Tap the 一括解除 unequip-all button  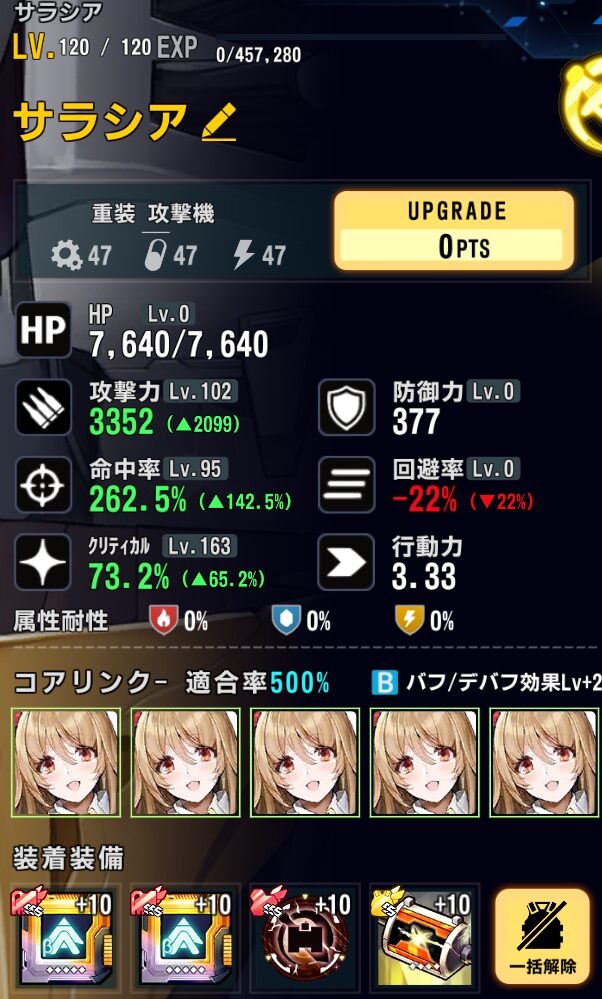(542, 937)
